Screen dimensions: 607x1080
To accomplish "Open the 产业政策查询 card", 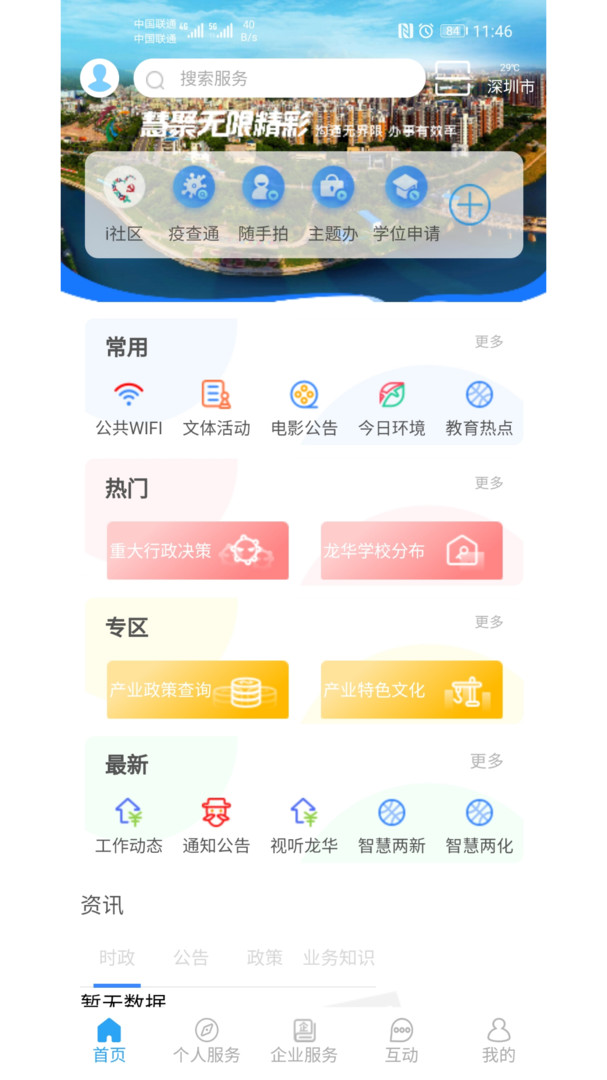I will coord(198,689).
